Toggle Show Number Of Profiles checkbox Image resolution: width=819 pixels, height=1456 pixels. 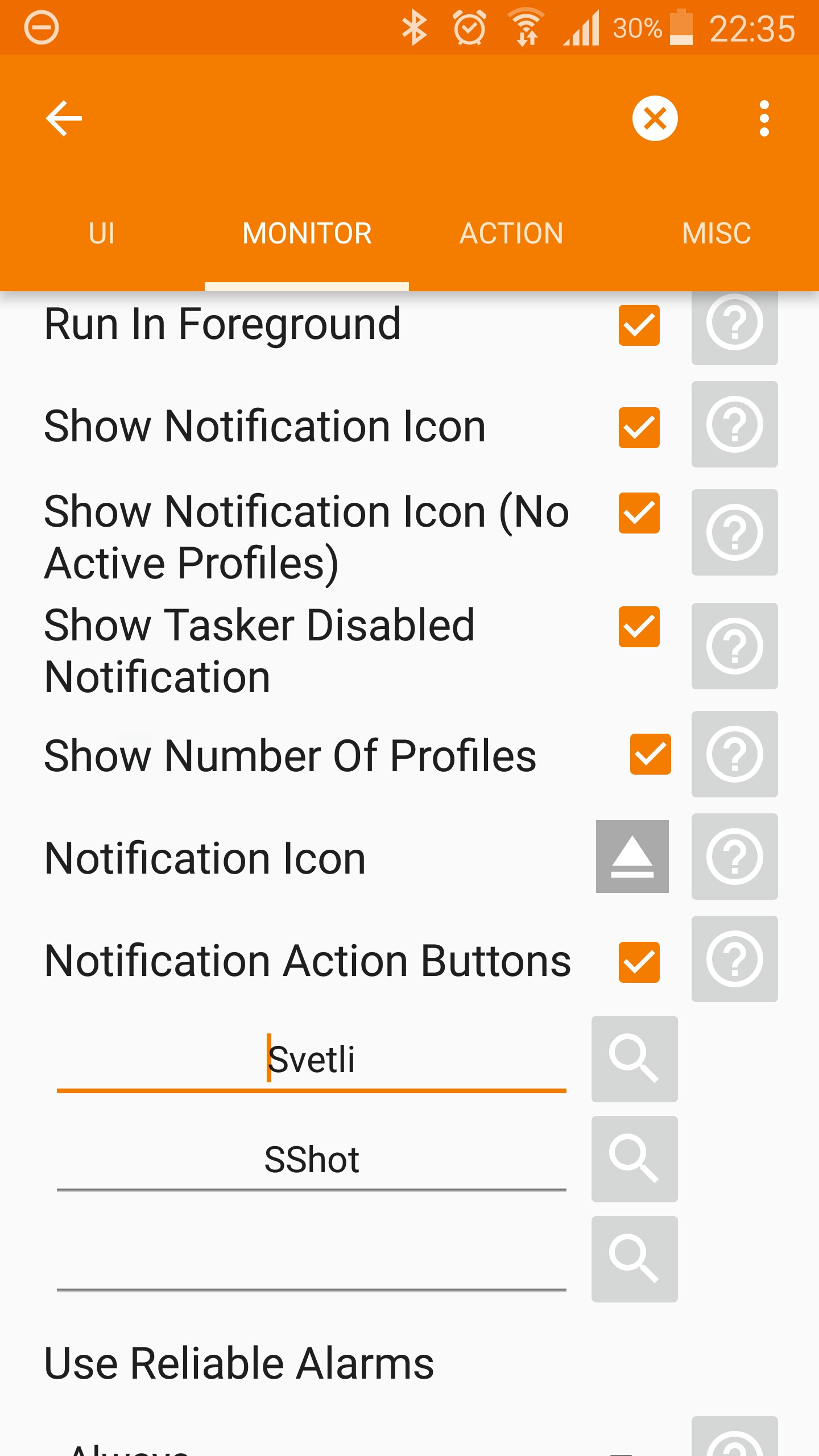650,754
